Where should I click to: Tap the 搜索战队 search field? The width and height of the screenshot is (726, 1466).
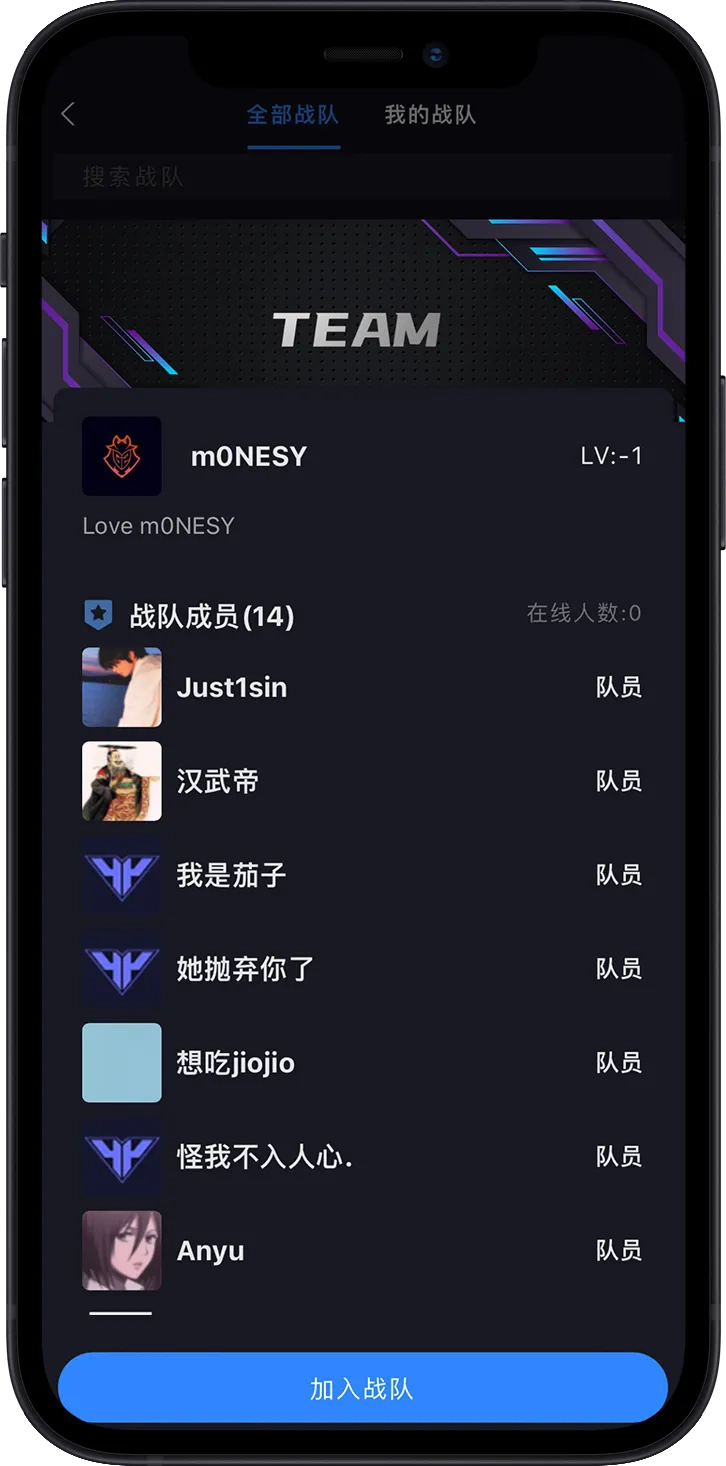click(363, 178)
